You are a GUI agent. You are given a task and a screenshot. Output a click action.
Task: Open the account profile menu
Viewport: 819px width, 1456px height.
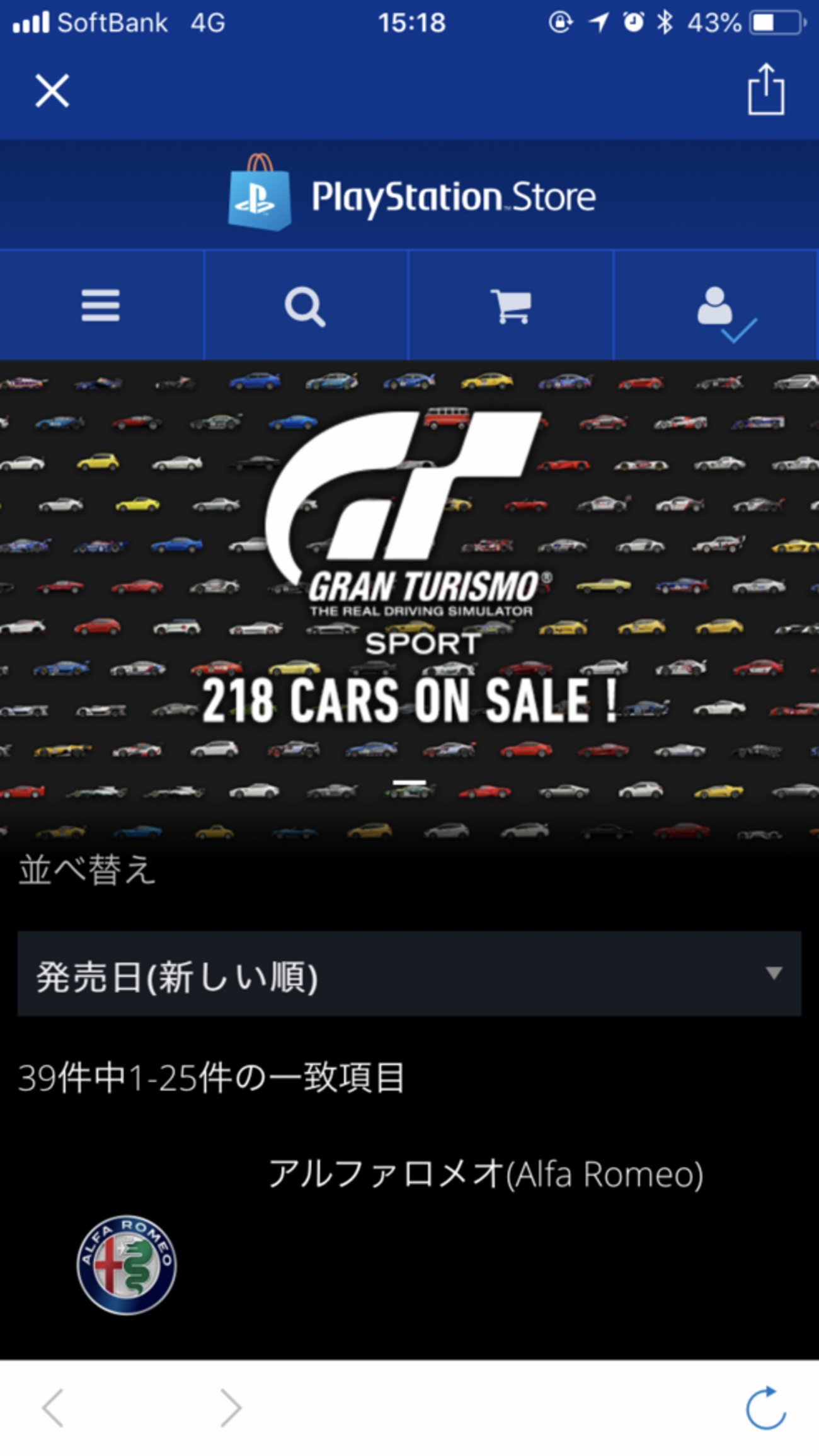[716, 306]
